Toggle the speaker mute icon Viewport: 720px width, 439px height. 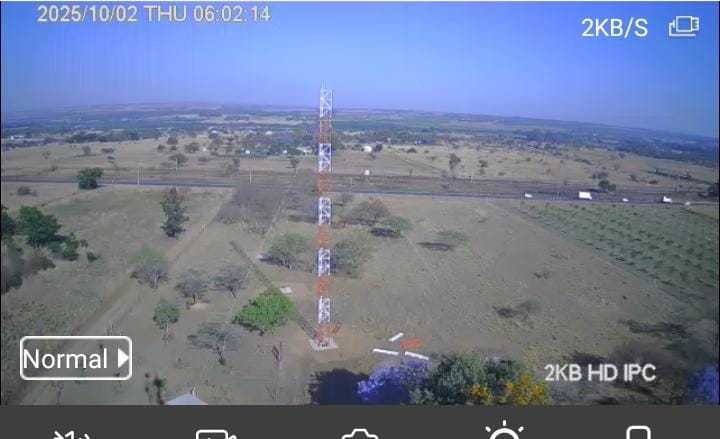[72, 433]
